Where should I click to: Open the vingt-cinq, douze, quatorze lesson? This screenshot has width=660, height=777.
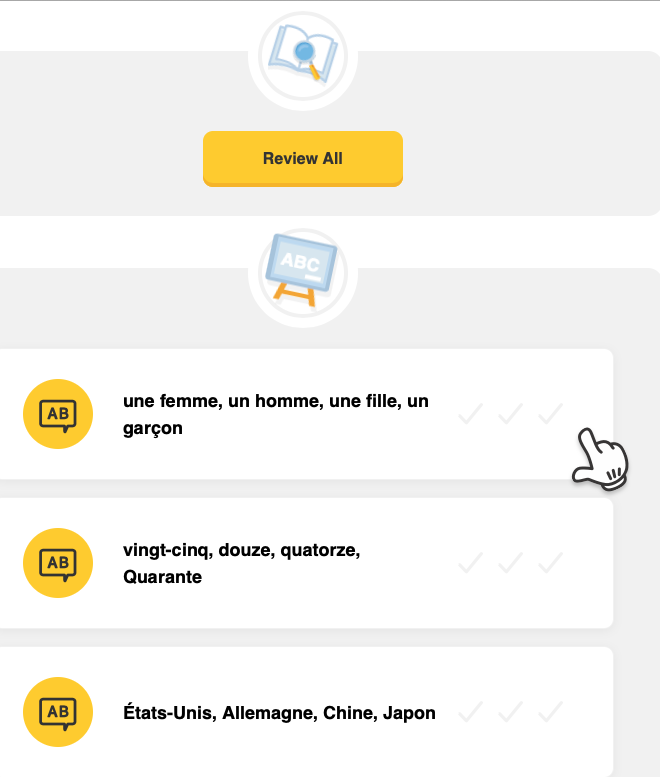click(241, 563)
